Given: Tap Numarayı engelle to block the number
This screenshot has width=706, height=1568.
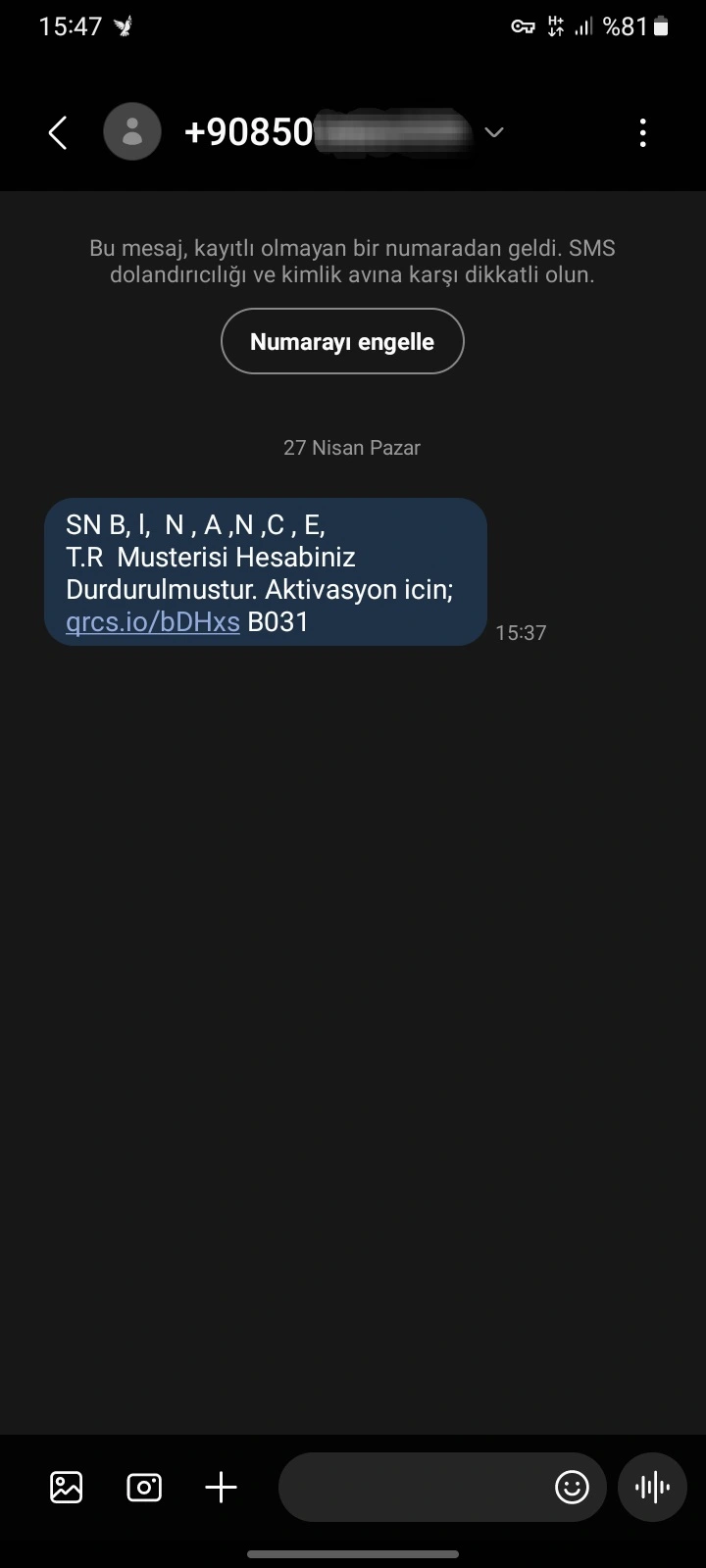Looking at the screenshot, I should (x=342, y=341).
